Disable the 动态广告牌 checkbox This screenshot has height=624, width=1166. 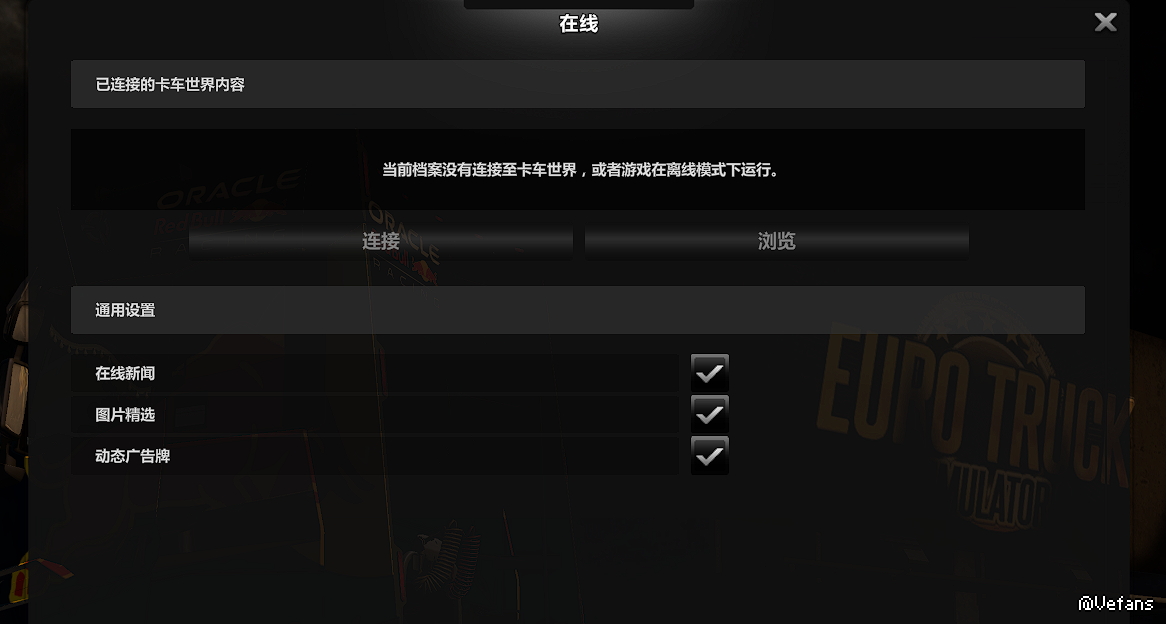[710, 456]
